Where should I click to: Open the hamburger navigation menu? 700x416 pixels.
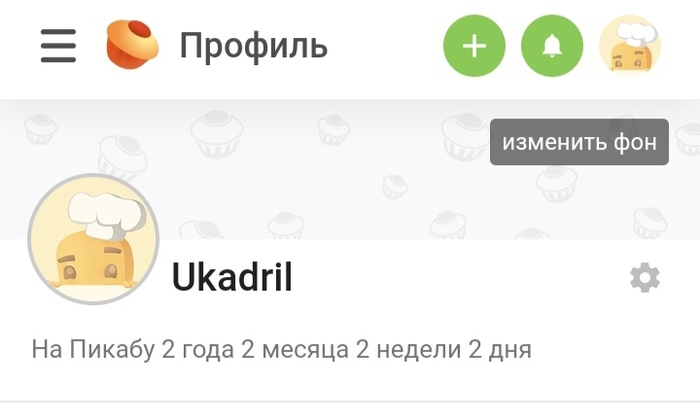pos(58,46)
